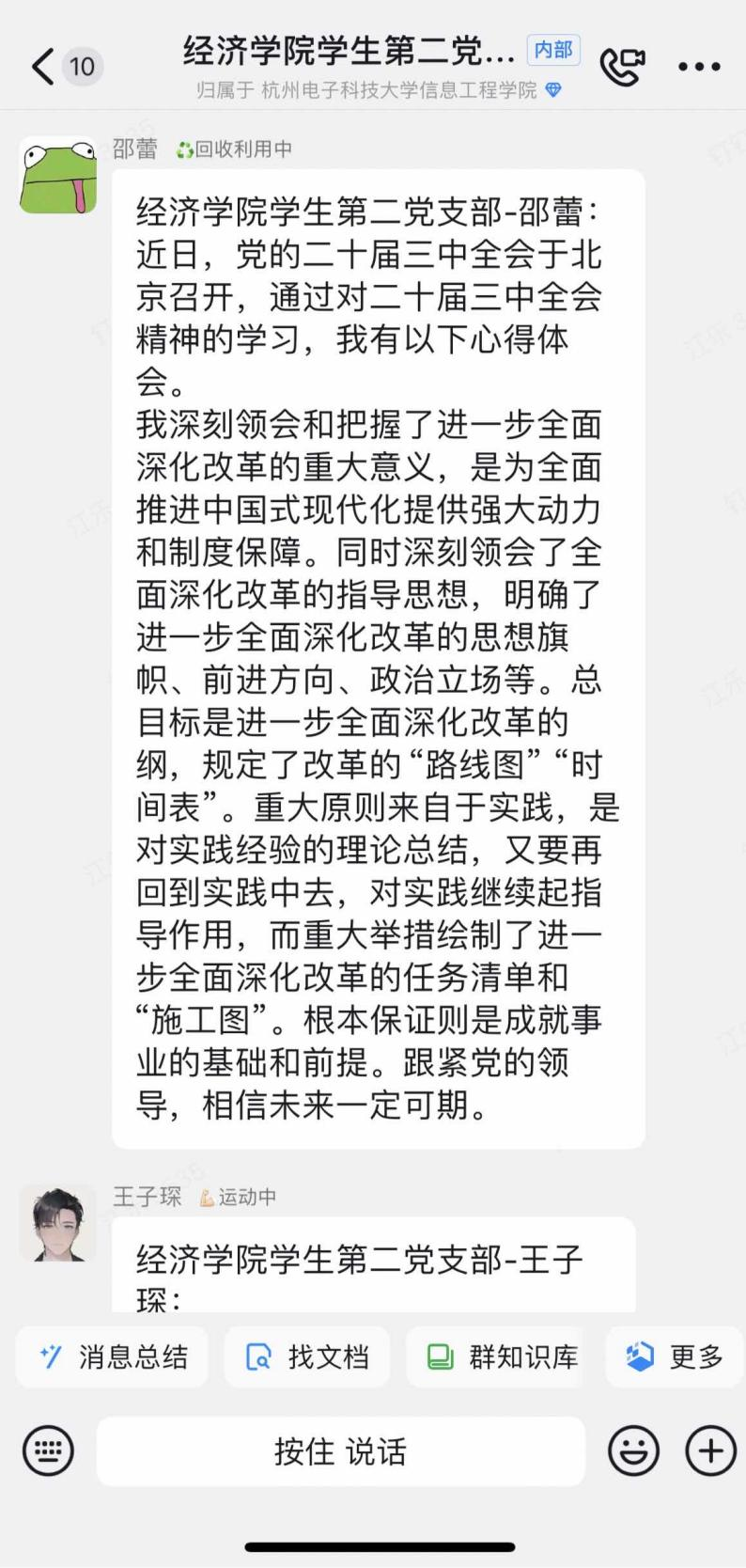Viewport: 746px width, 1568px height.
Task: Open 邵蕾's frog avatar profile
Action: (x=58, y=175)
